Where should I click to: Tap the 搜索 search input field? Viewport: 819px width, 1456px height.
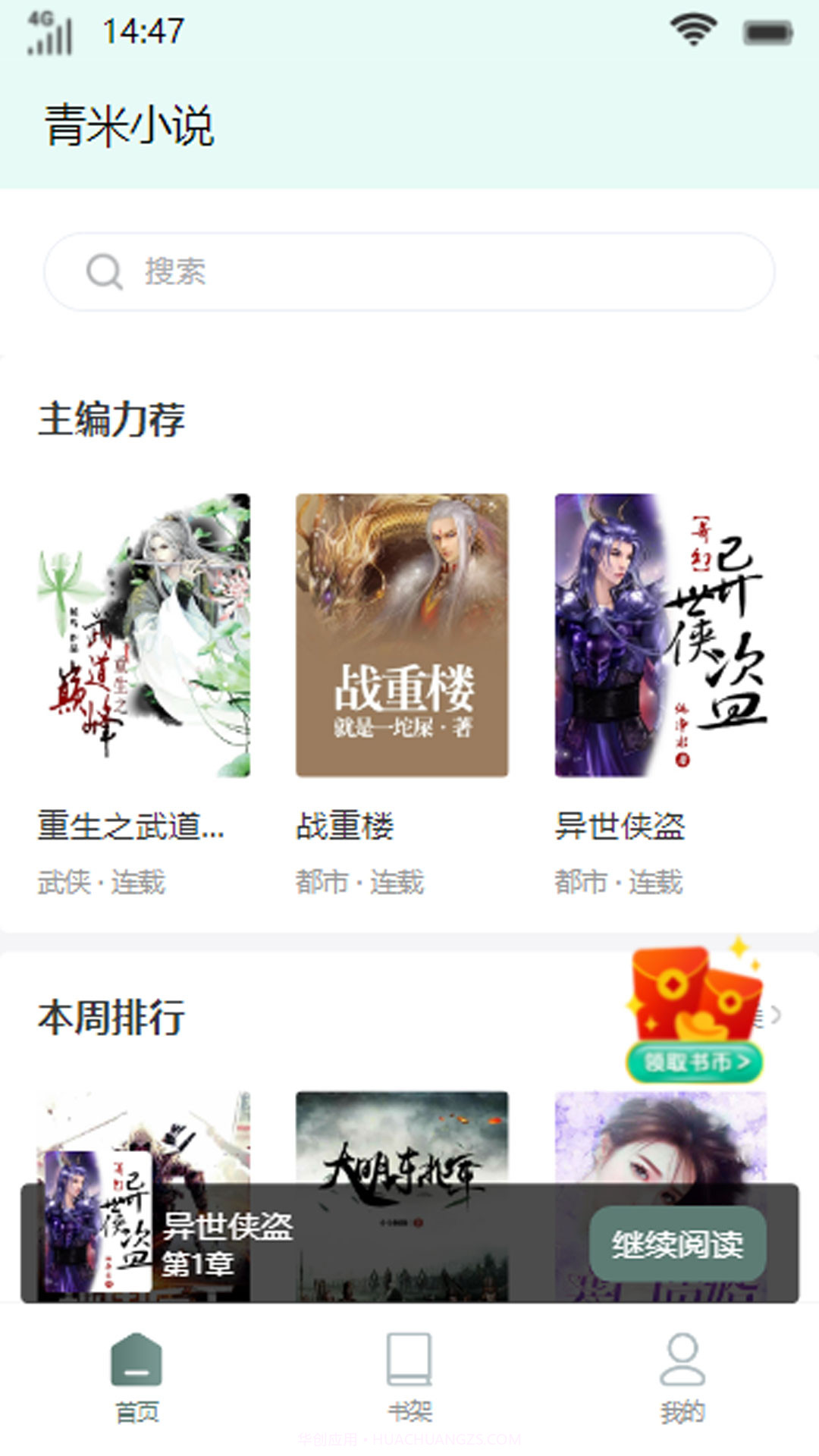click(x=409, y=273)
